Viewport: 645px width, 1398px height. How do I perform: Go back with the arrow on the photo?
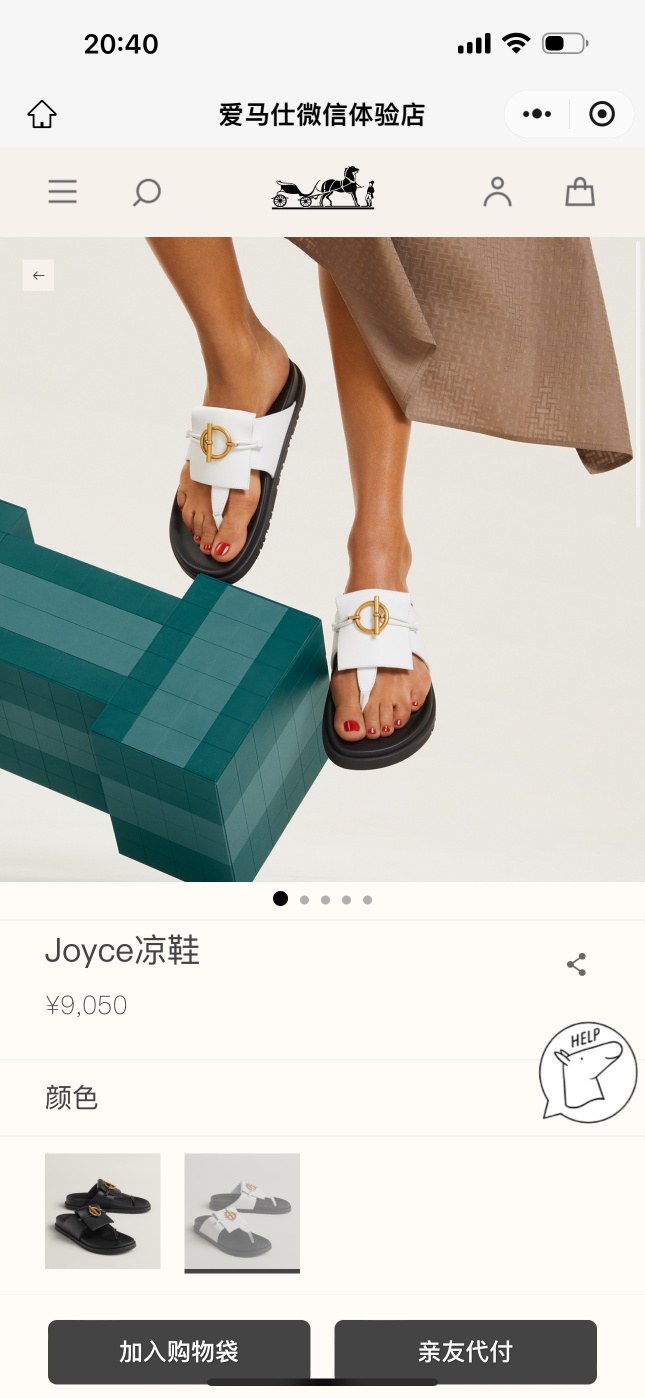click(38, 275)
